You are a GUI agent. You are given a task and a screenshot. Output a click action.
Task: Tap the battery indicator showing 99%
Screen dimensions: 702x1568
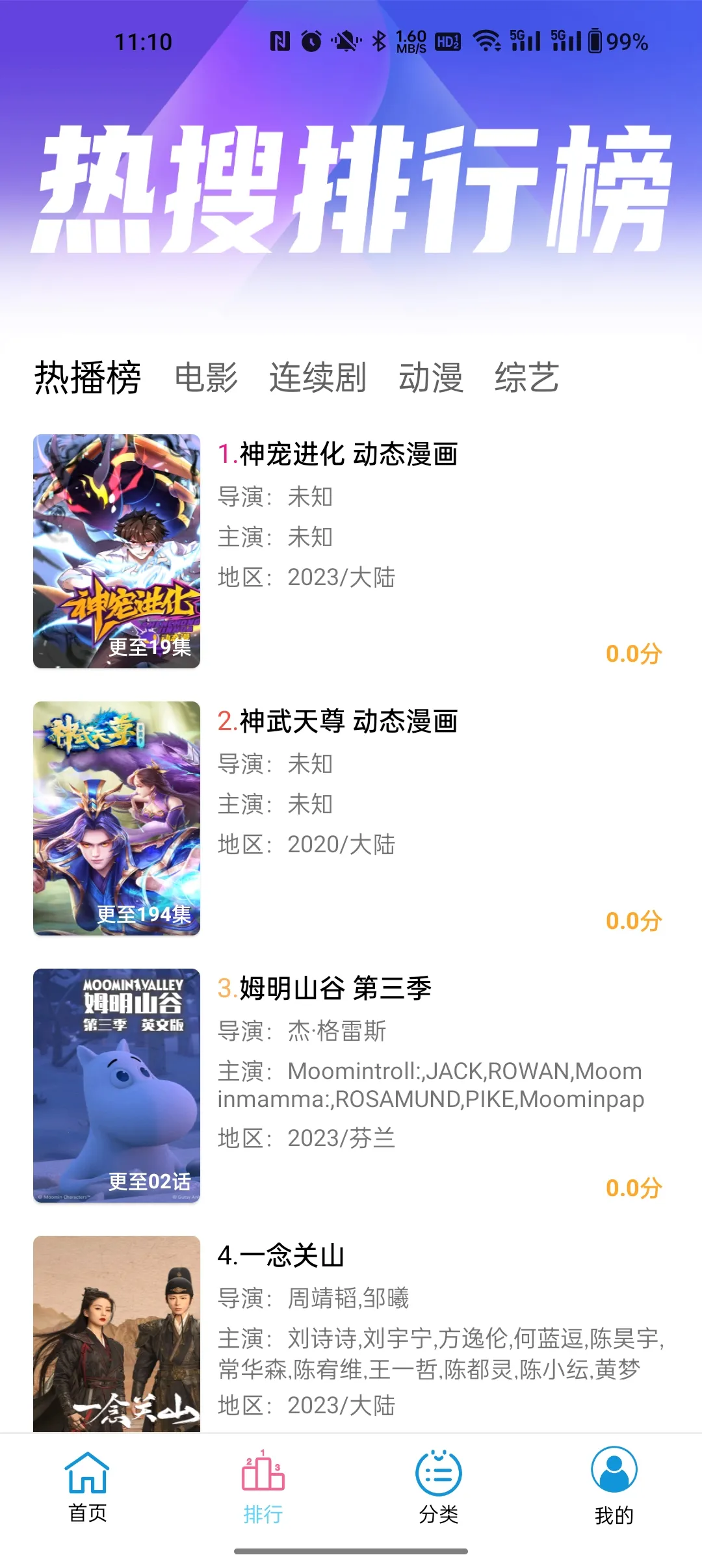click(x=611, y=41)
